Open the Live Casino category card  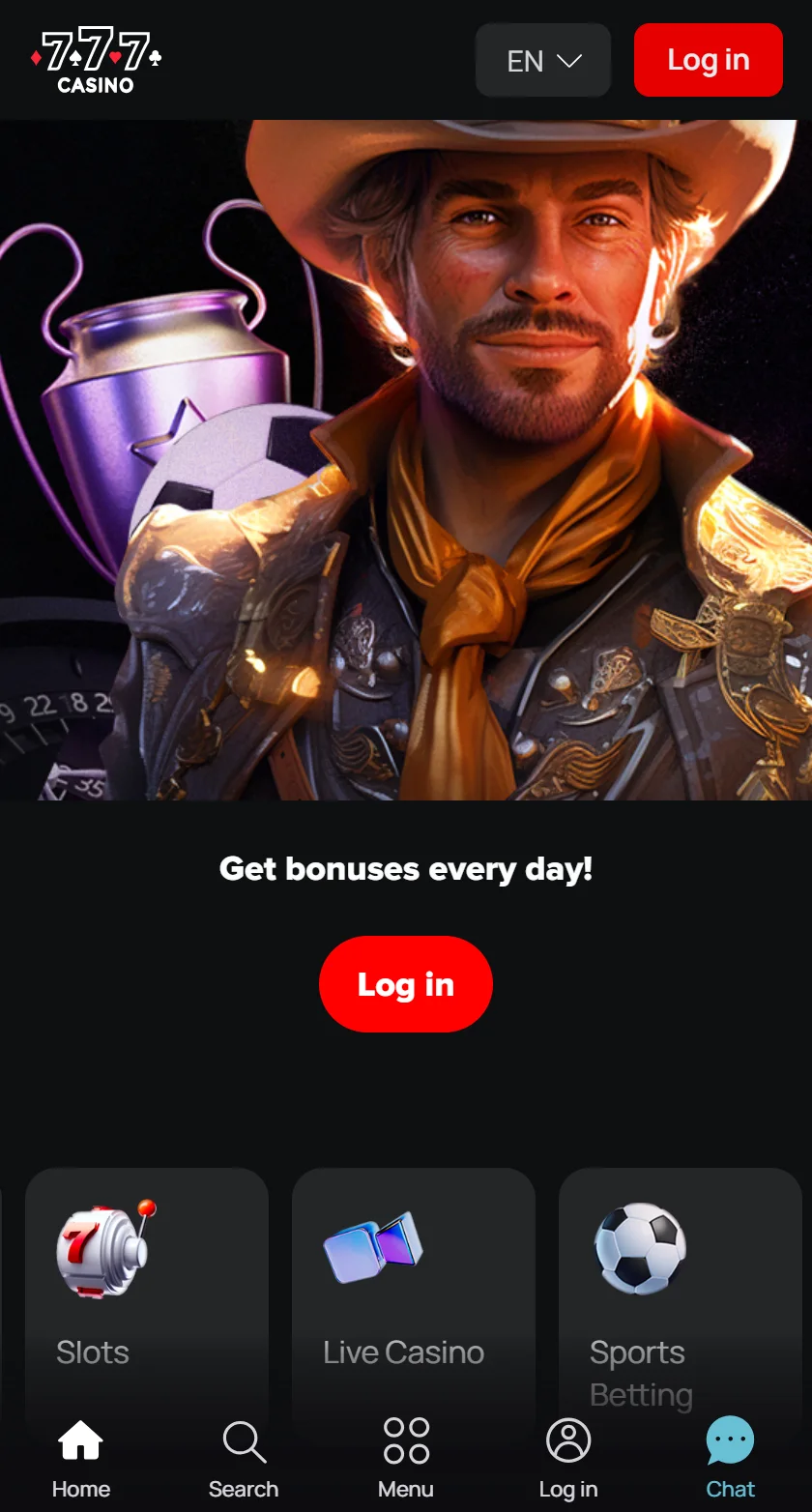[414, 1286]
